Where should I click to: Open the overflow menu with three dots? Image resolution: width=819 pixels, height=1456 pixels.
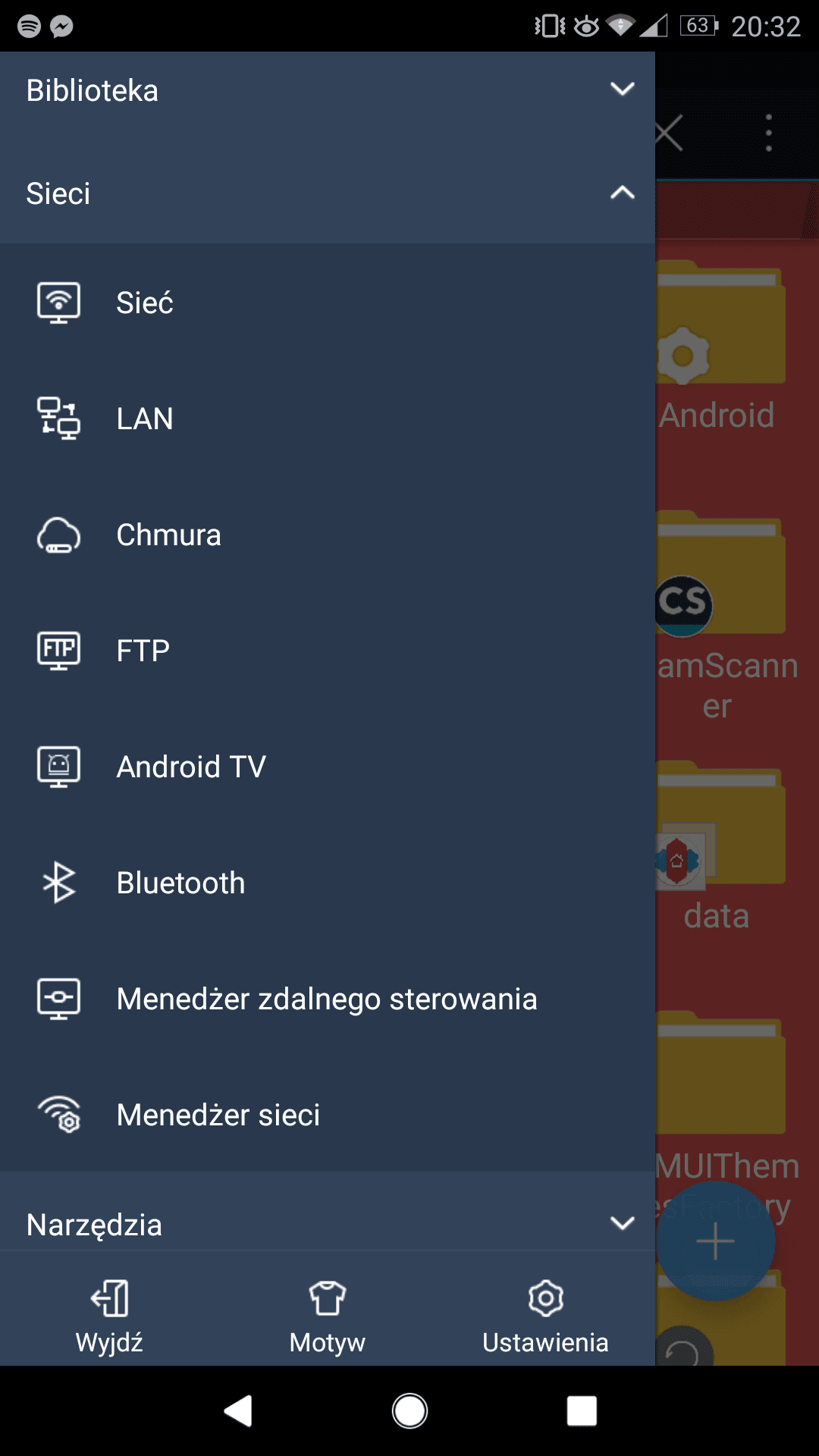click(x=769, y=133)
